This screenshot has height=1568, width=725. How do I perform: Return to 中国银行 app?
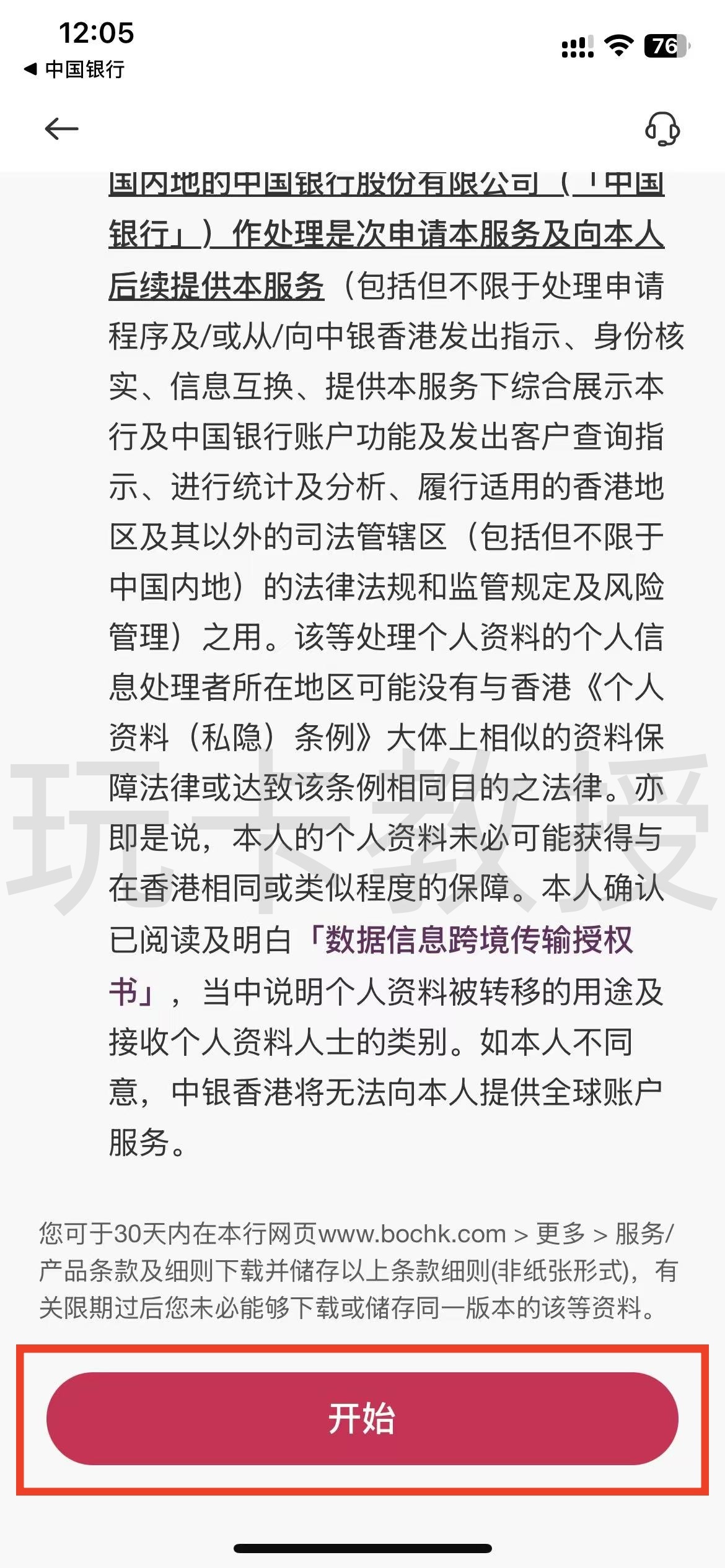pos(74,69)
